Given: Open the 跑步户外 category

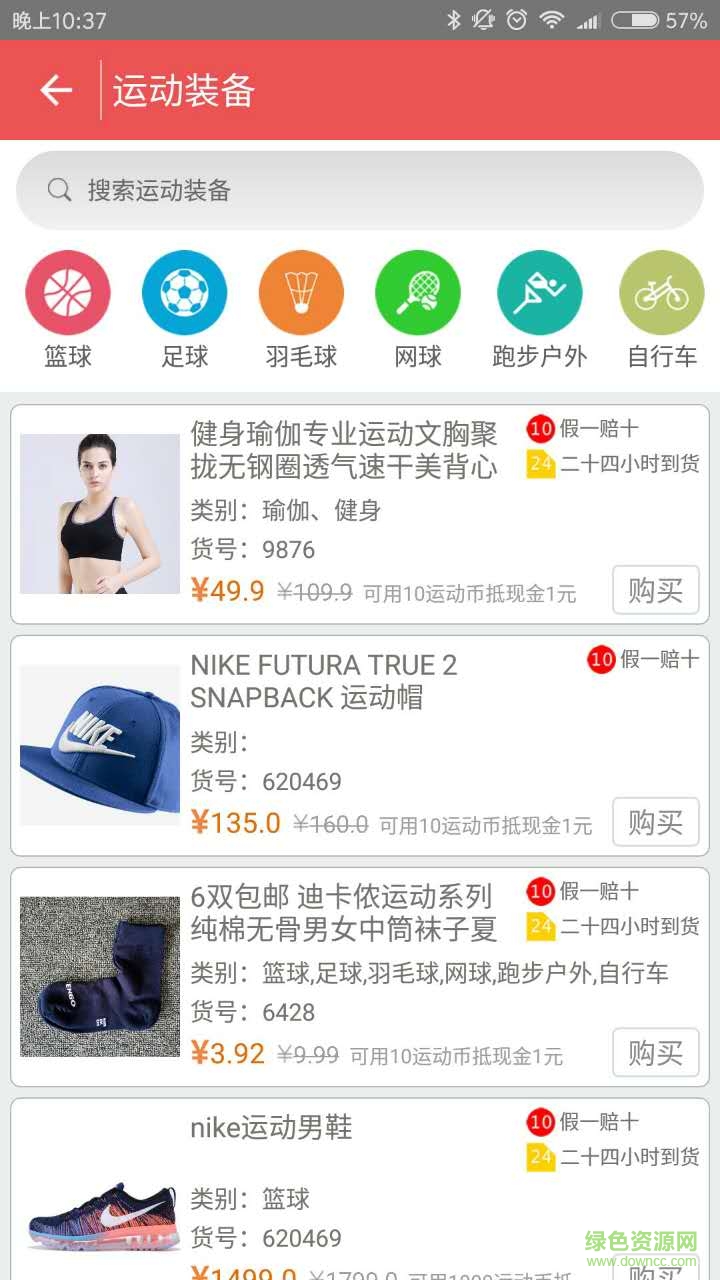Looking at the screenshot, I should (539, 310).
